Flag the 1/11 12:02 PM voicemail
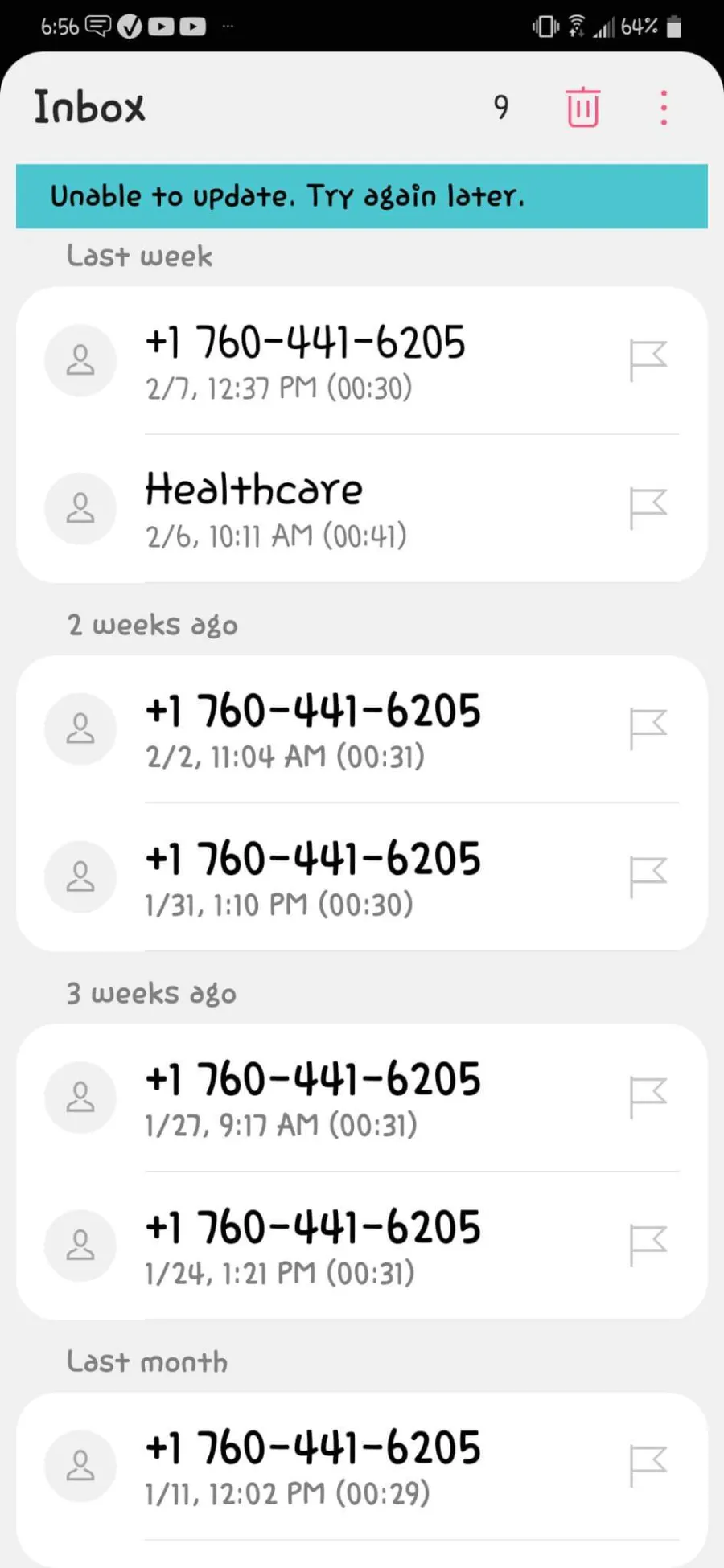The image size is (724, 1568). tap(648, 1466)
